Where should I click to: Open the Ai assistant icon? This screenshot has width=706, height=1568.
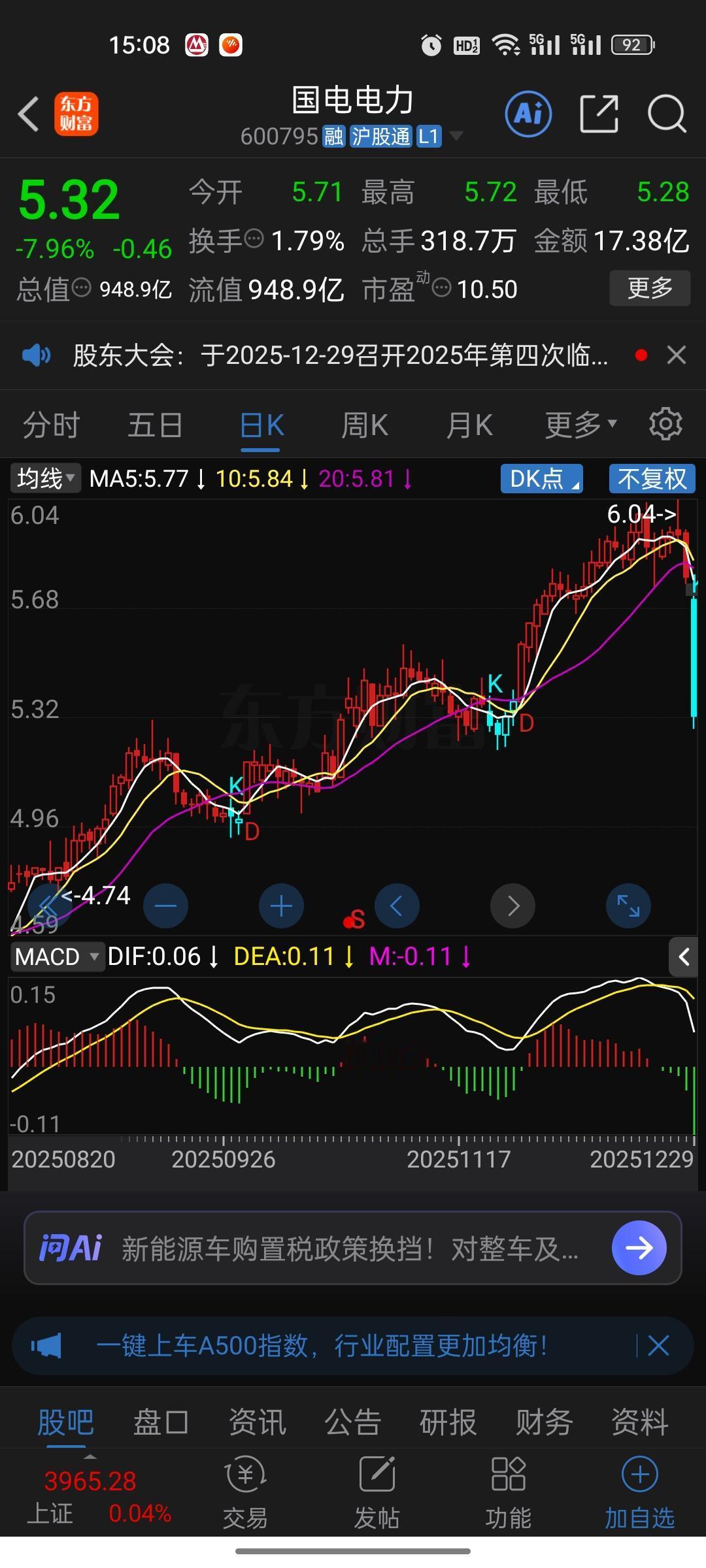pos(528,114)
